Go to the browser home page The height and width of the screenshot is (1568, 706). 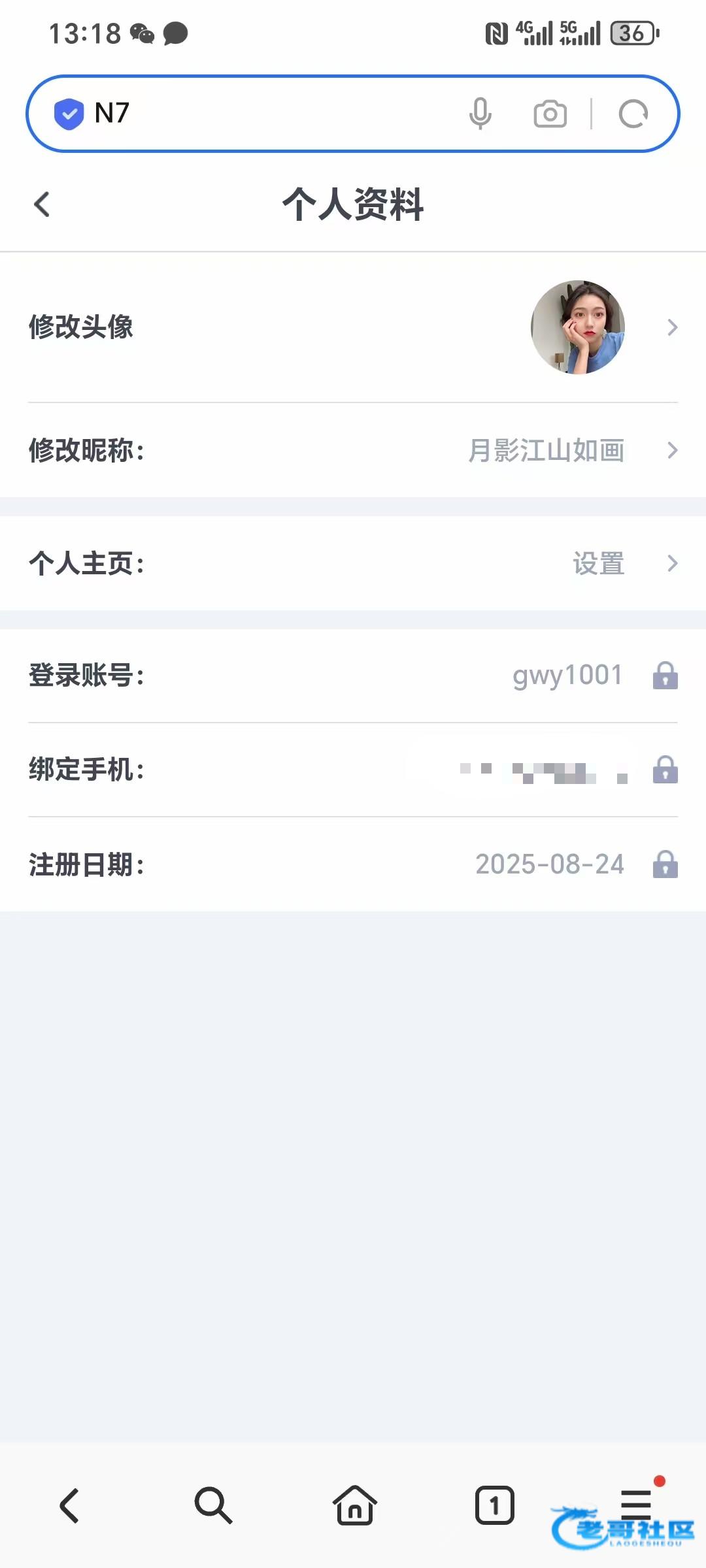(x=355, y=1505)
